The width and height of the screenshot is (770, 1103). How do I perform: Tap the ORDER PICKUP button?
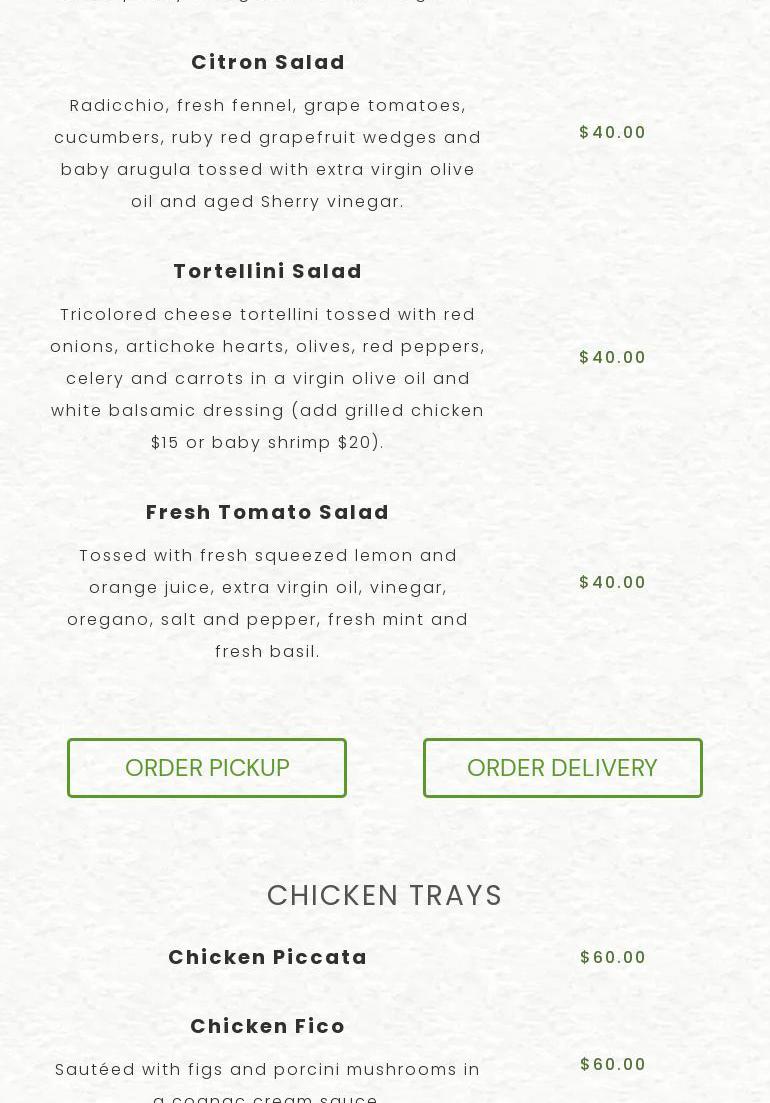[x=207, y=768]
